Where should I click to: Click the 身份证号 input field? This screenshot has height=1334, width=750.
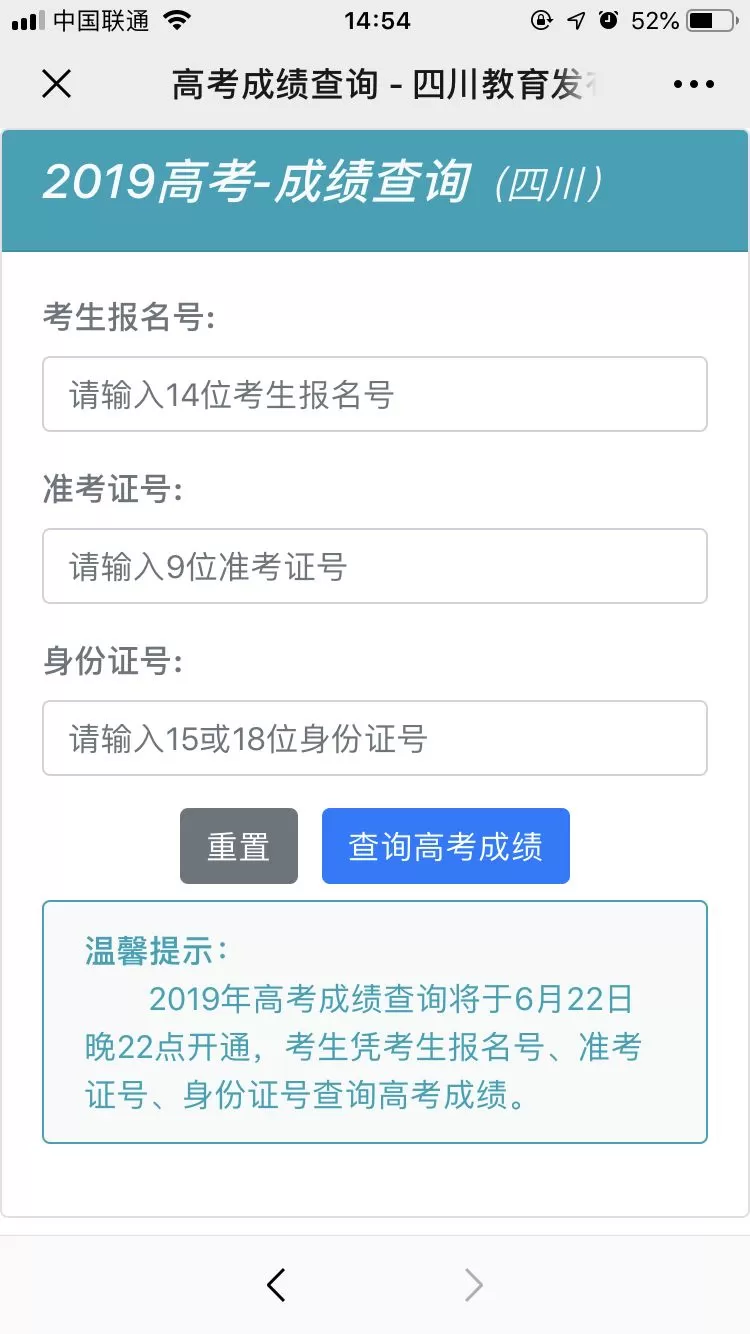pyautogui.click(x=375, y=738)
